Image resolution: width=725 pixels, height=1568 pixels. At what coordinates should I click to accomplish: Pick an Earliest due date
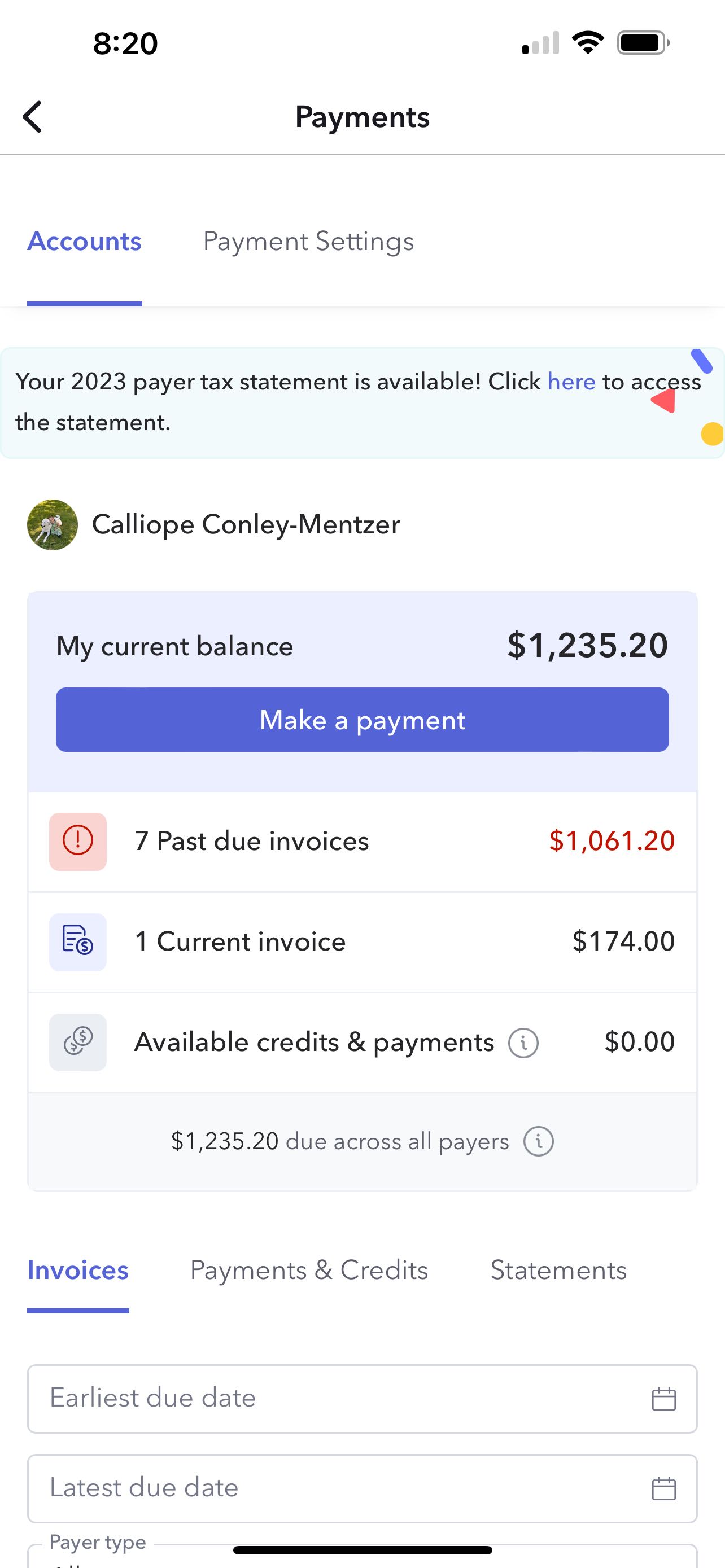362,1398
